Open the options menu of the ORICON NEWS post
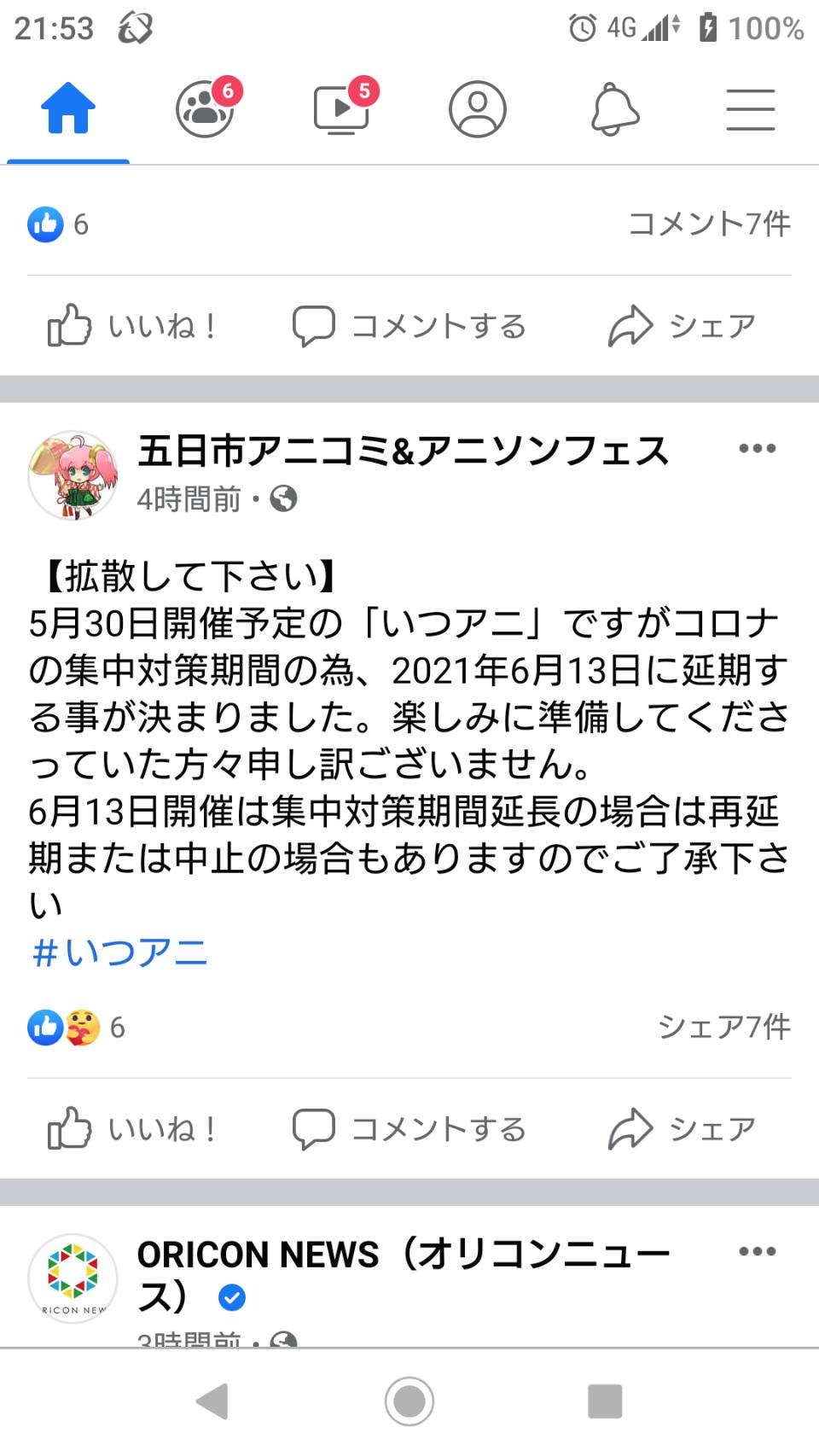Screen dimensions: 819x1456 758,1252
